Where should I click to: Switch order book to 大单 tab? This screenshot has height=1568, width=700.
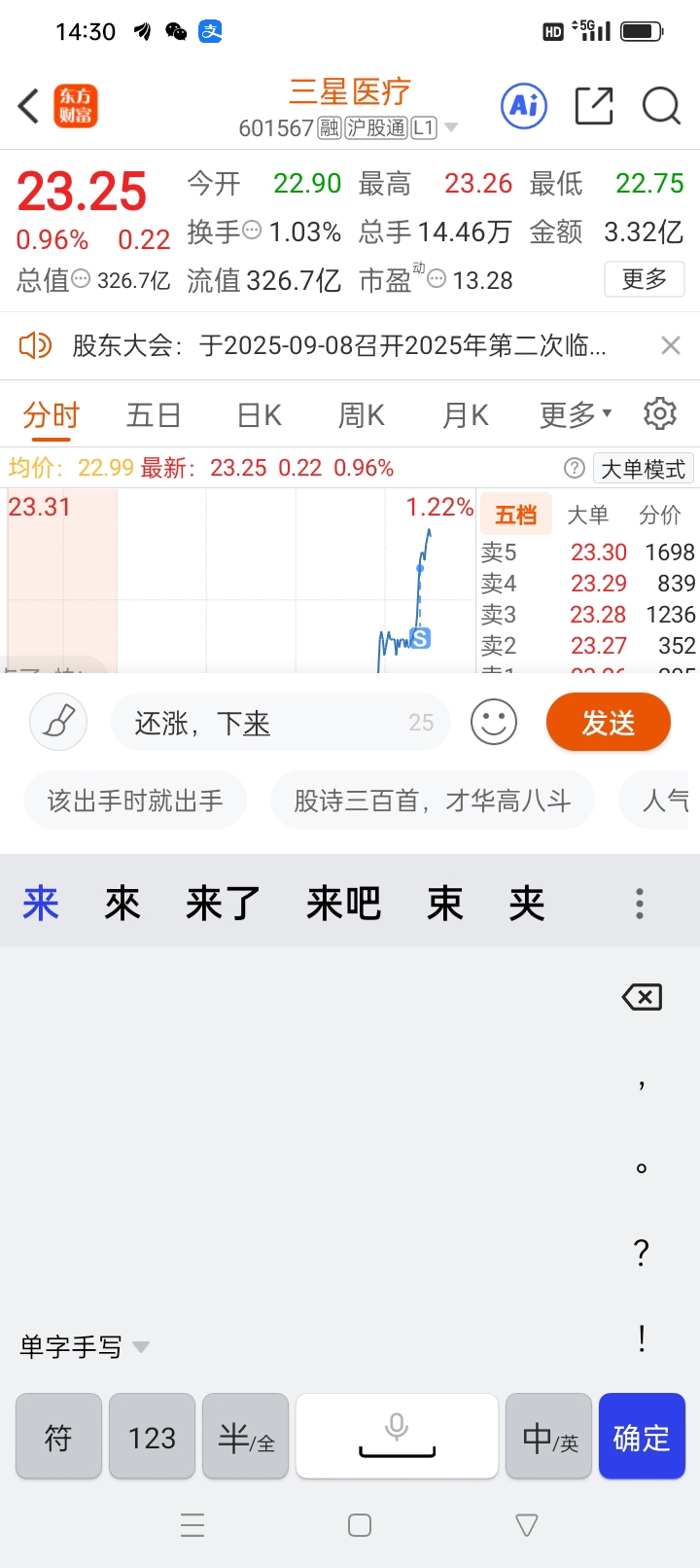[x=587, y=515]
